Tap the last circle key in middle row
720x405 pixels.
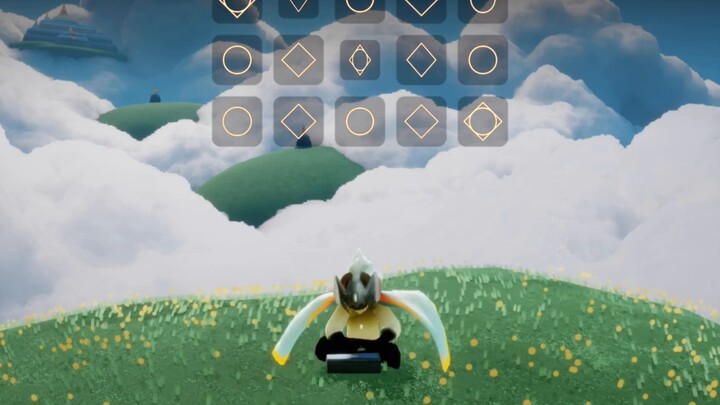point(483,60)
